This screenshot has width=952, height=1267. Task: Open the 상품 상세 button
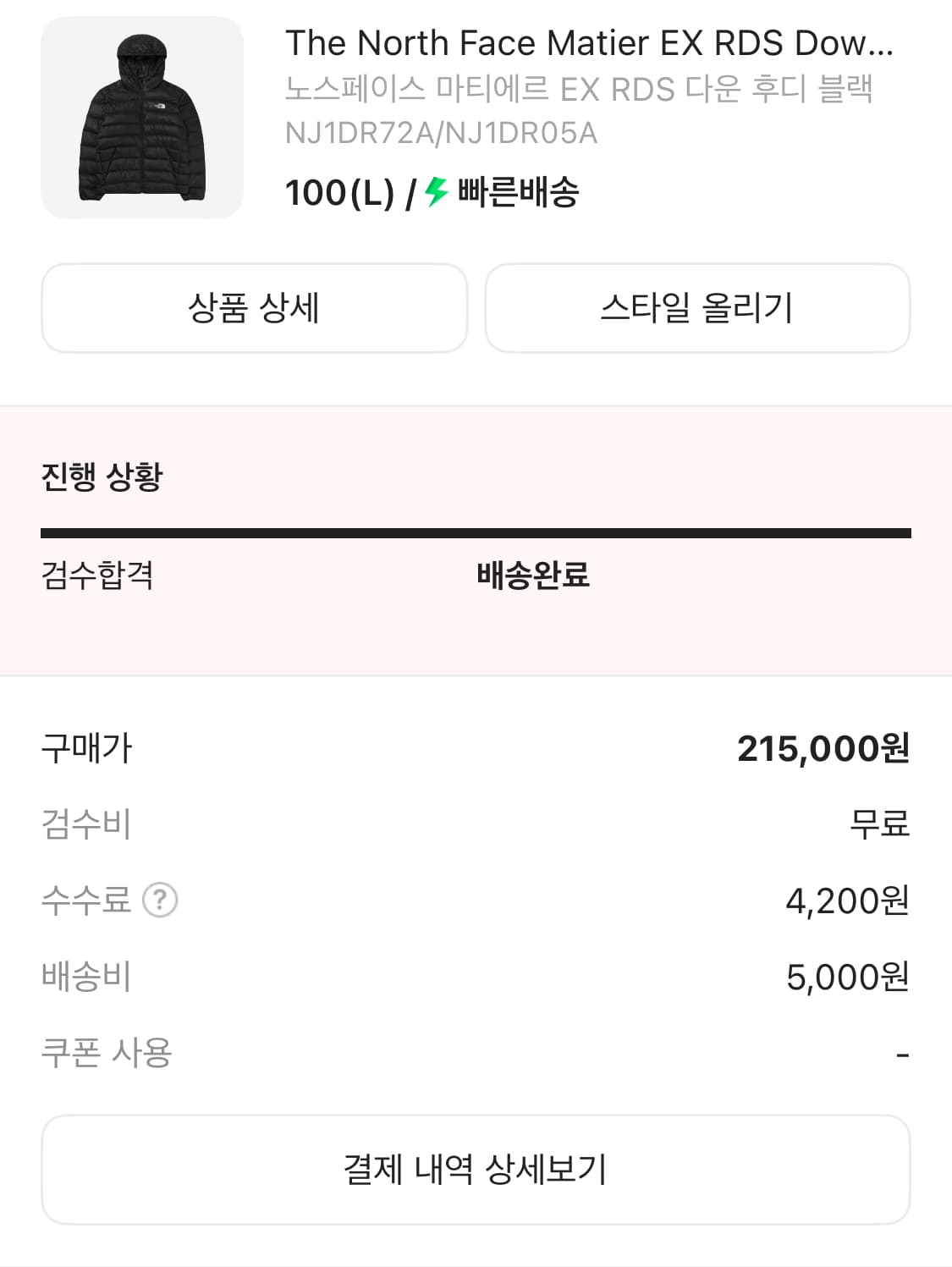pos(254,307)
